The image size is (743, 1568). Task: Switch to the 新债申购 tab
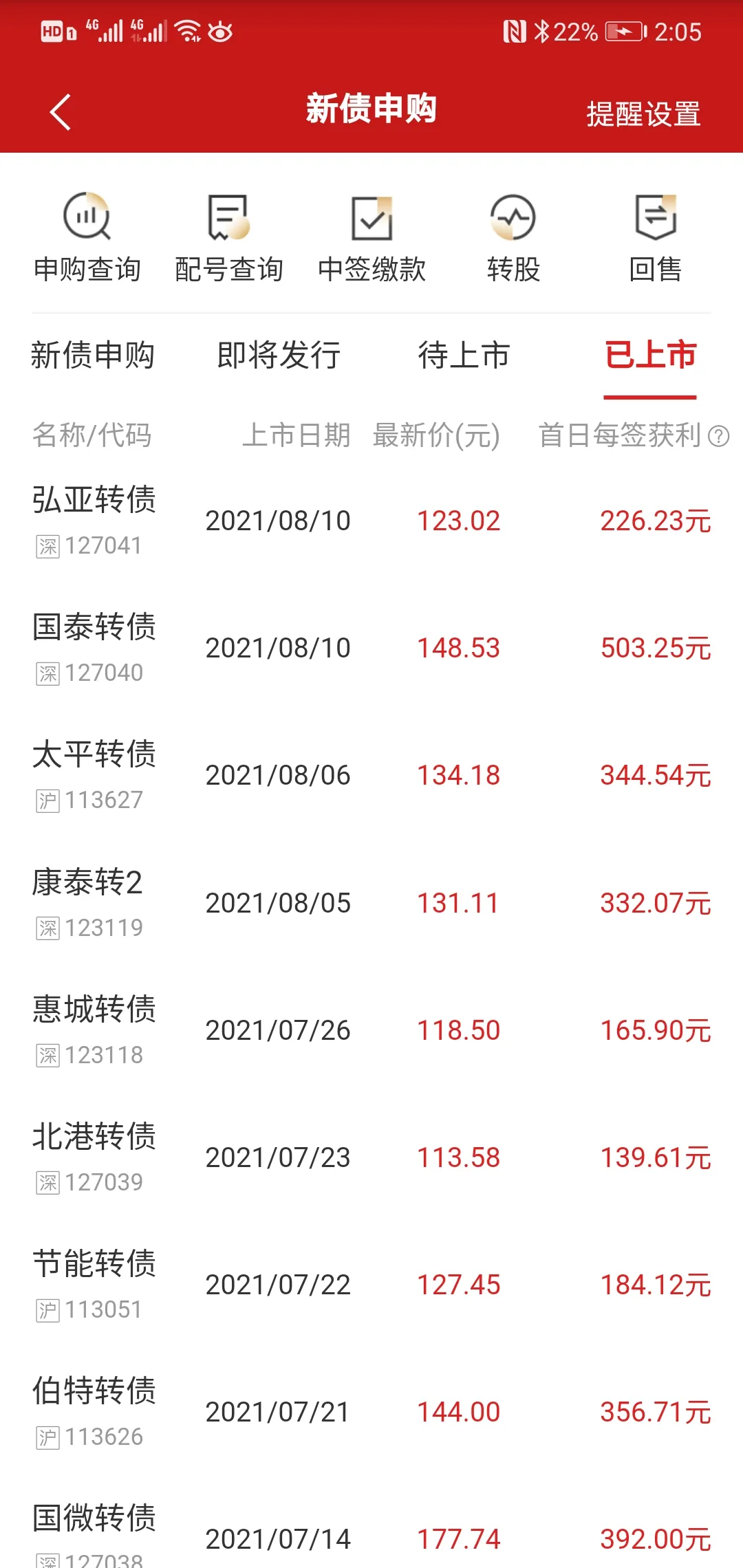[93, 356]
